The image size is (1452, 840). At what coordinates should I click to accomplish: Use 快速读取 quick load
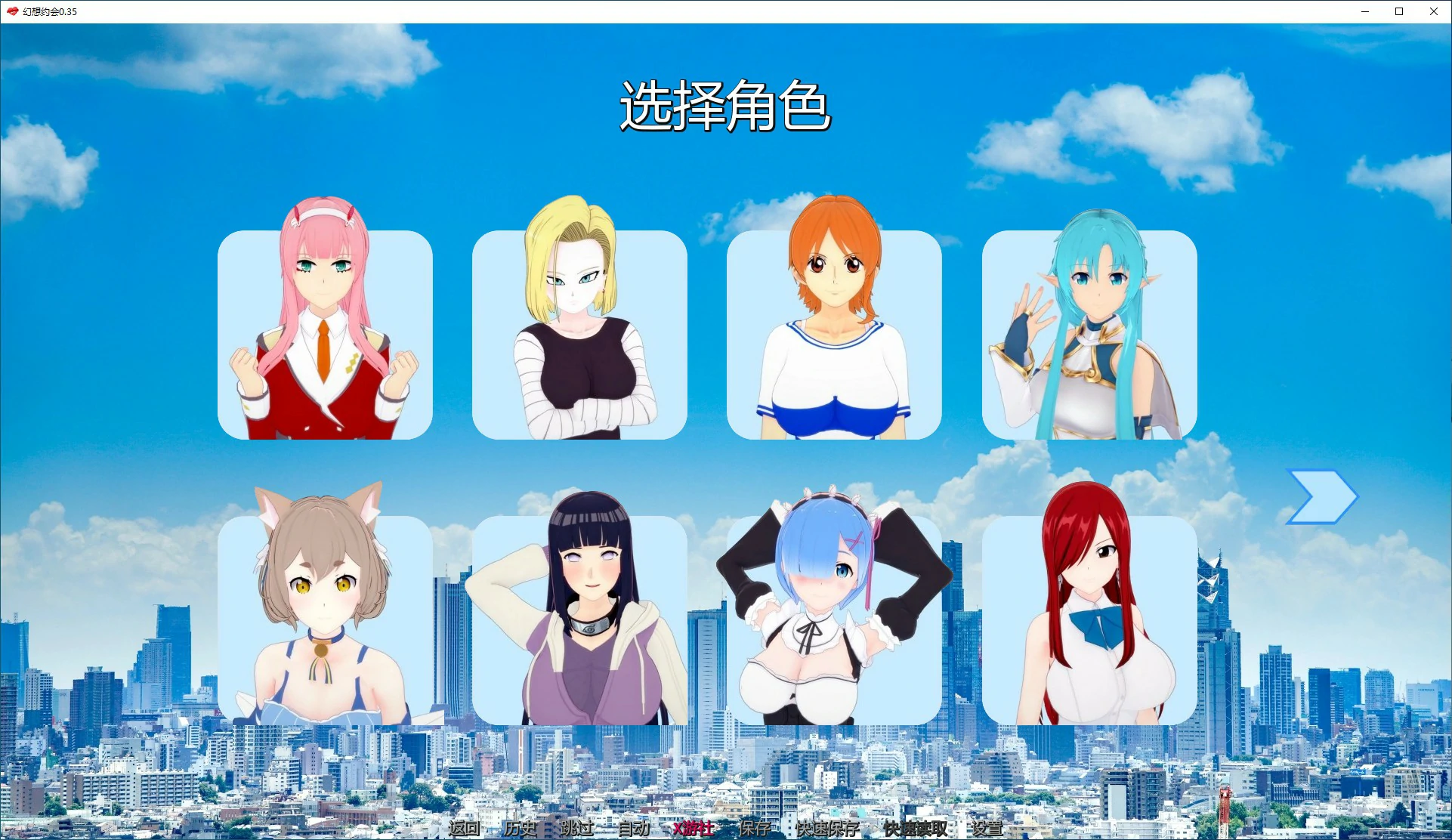[915, 828]
